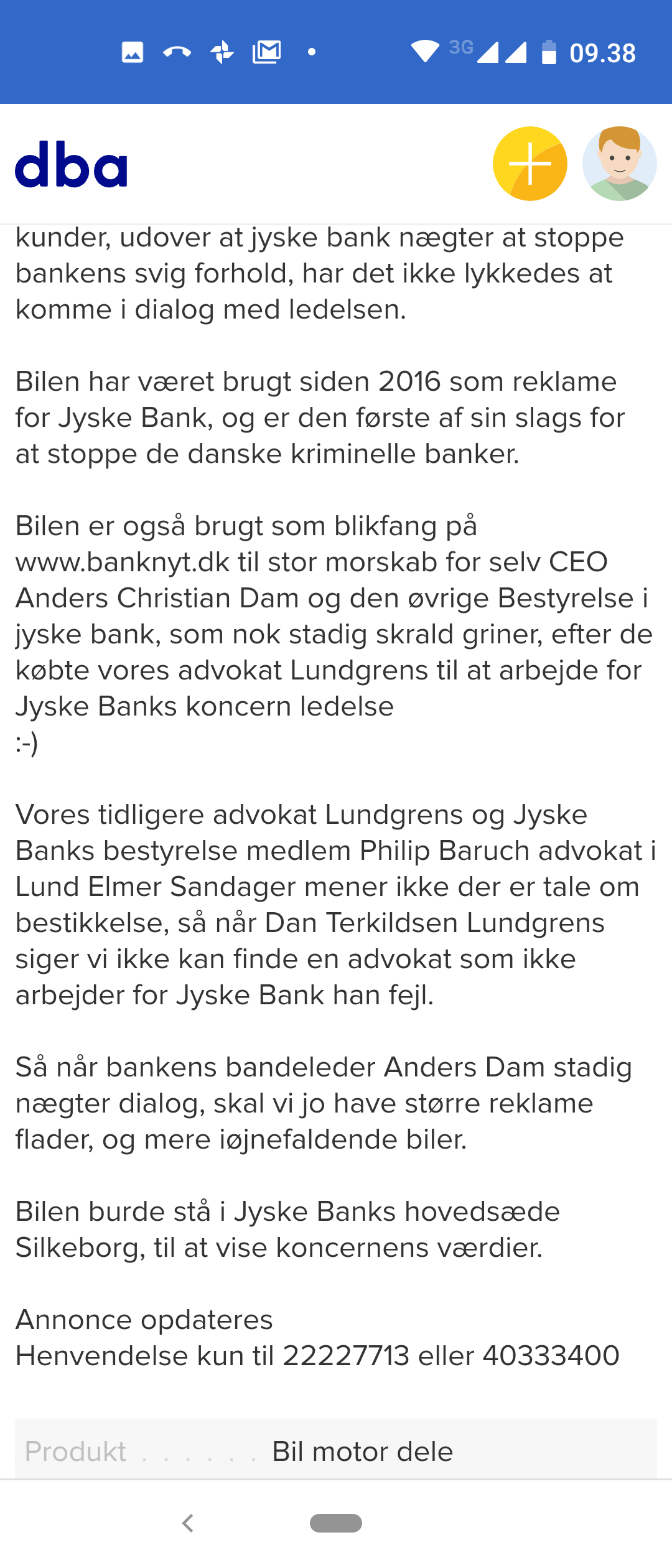Tap the yellow plus create-ad button

tap(530, 164)
